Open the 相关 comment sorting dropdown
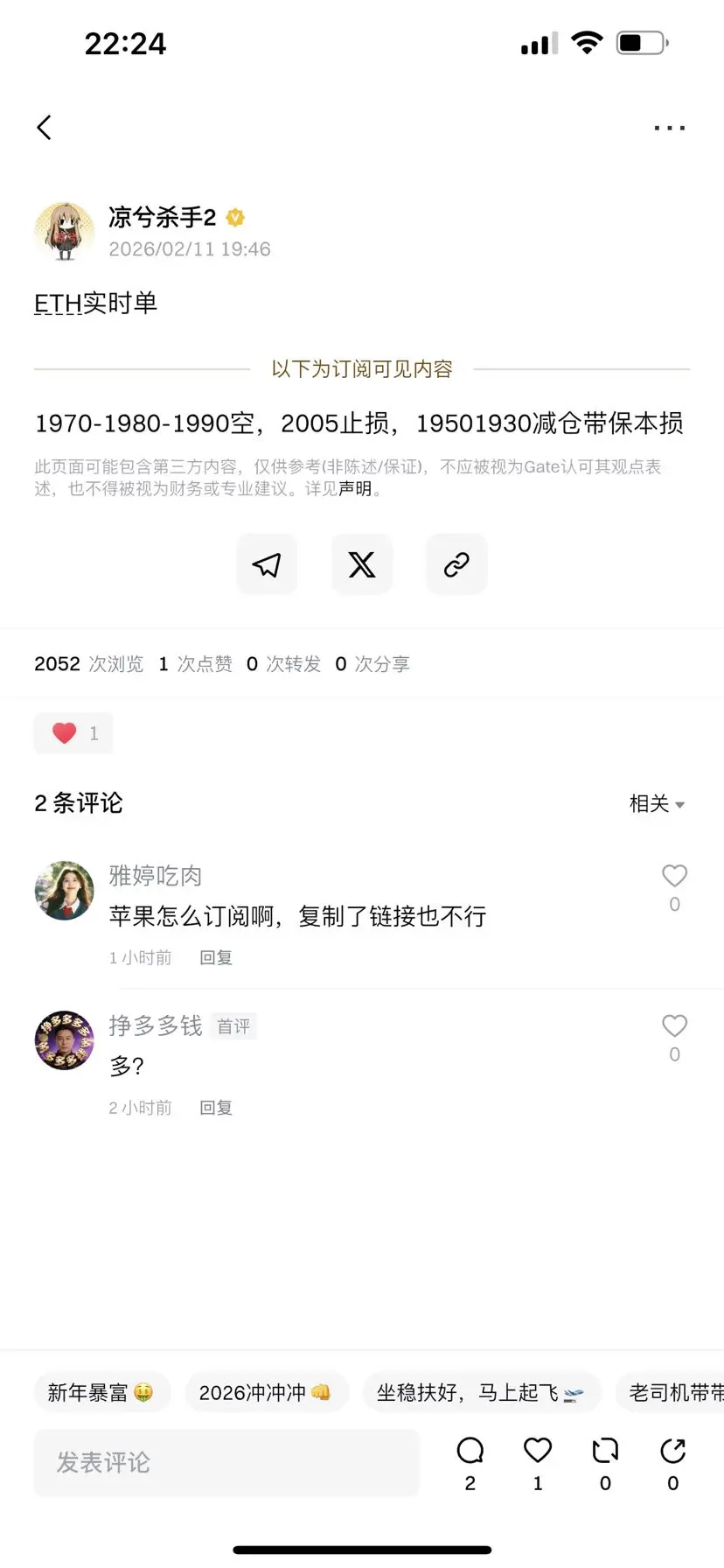Image resolution: width=724 pixels, height=1568 pixels. tap(658, 803)
